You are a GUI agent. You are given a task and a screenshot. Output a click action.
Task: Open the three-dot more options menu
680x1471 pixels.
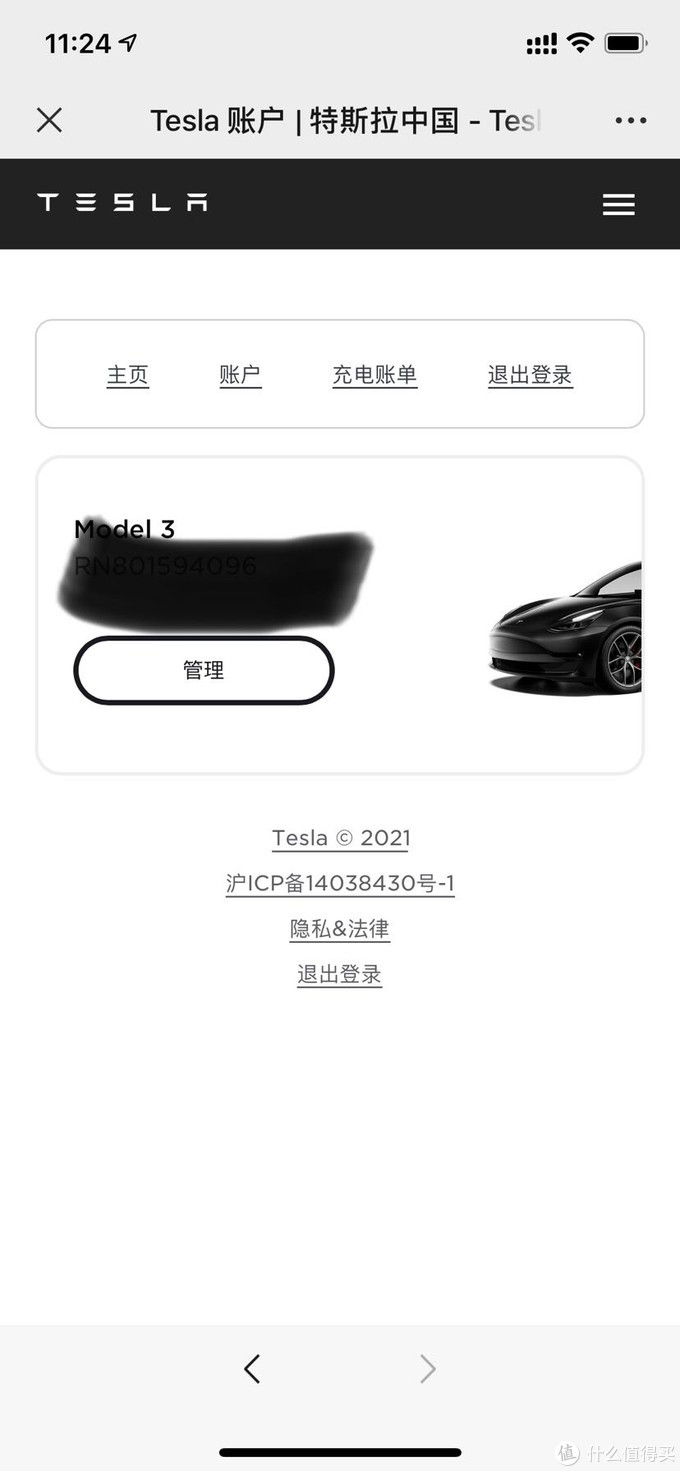coord(630,120)
